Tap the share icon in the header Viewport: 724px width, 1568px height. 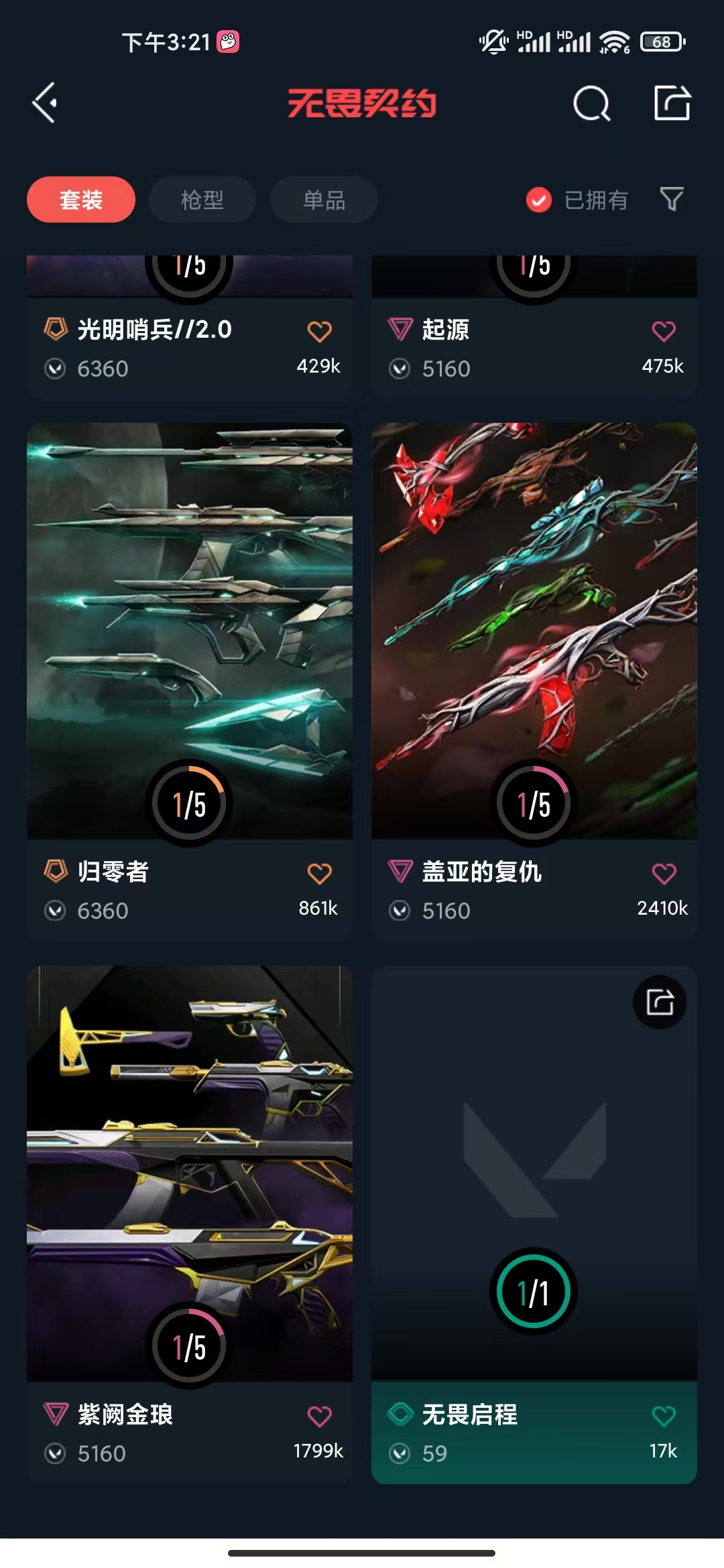[672, 103]
